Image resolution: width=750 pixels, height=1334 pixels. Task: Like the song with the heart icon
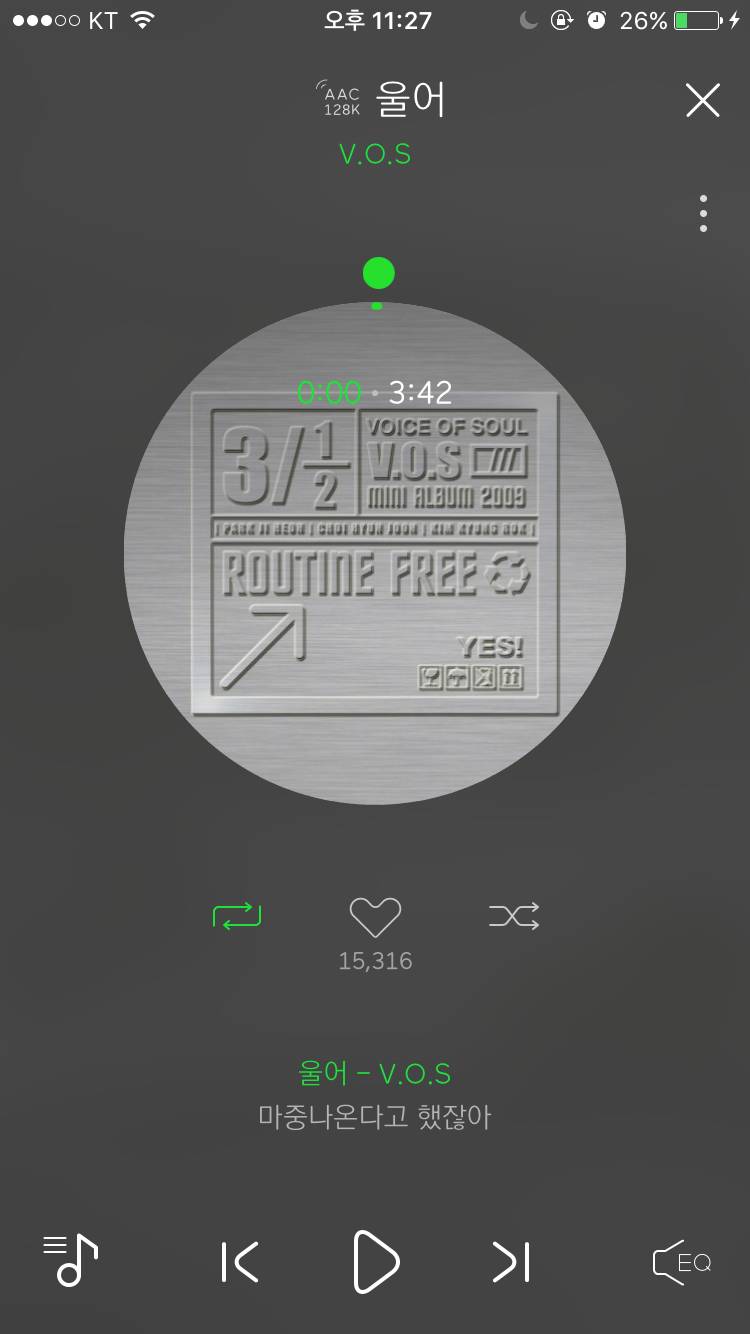(375, 917)
